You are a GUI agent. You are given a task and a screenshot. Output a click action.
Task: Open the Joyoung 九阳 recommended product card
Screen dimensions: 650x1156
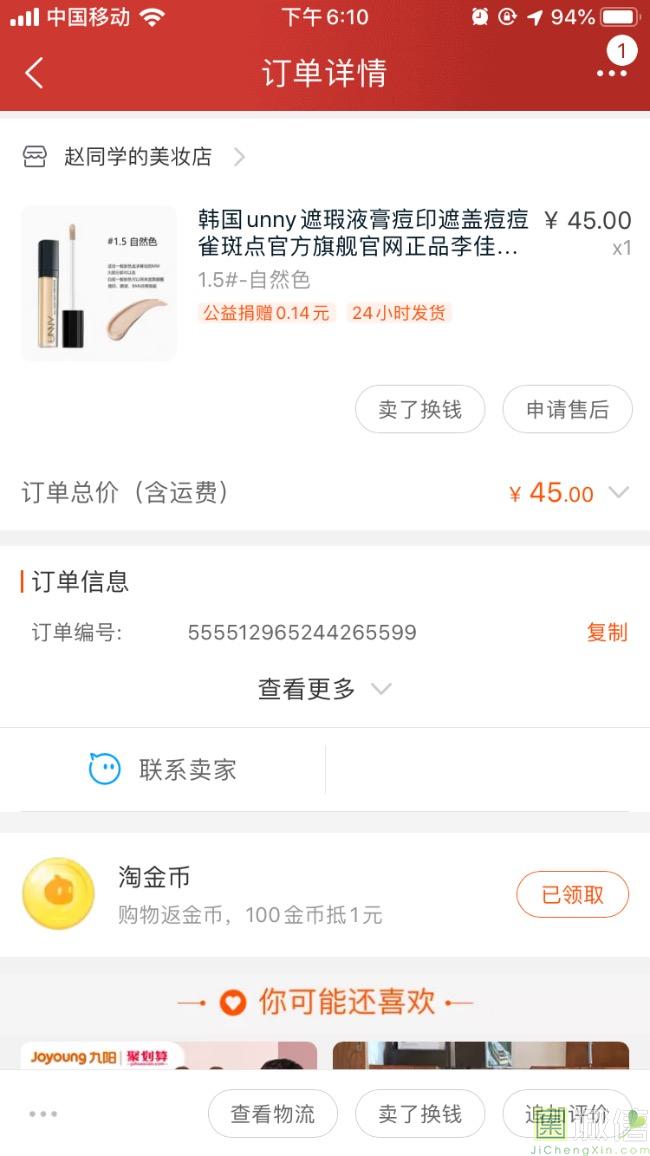tap(168, 1056)
